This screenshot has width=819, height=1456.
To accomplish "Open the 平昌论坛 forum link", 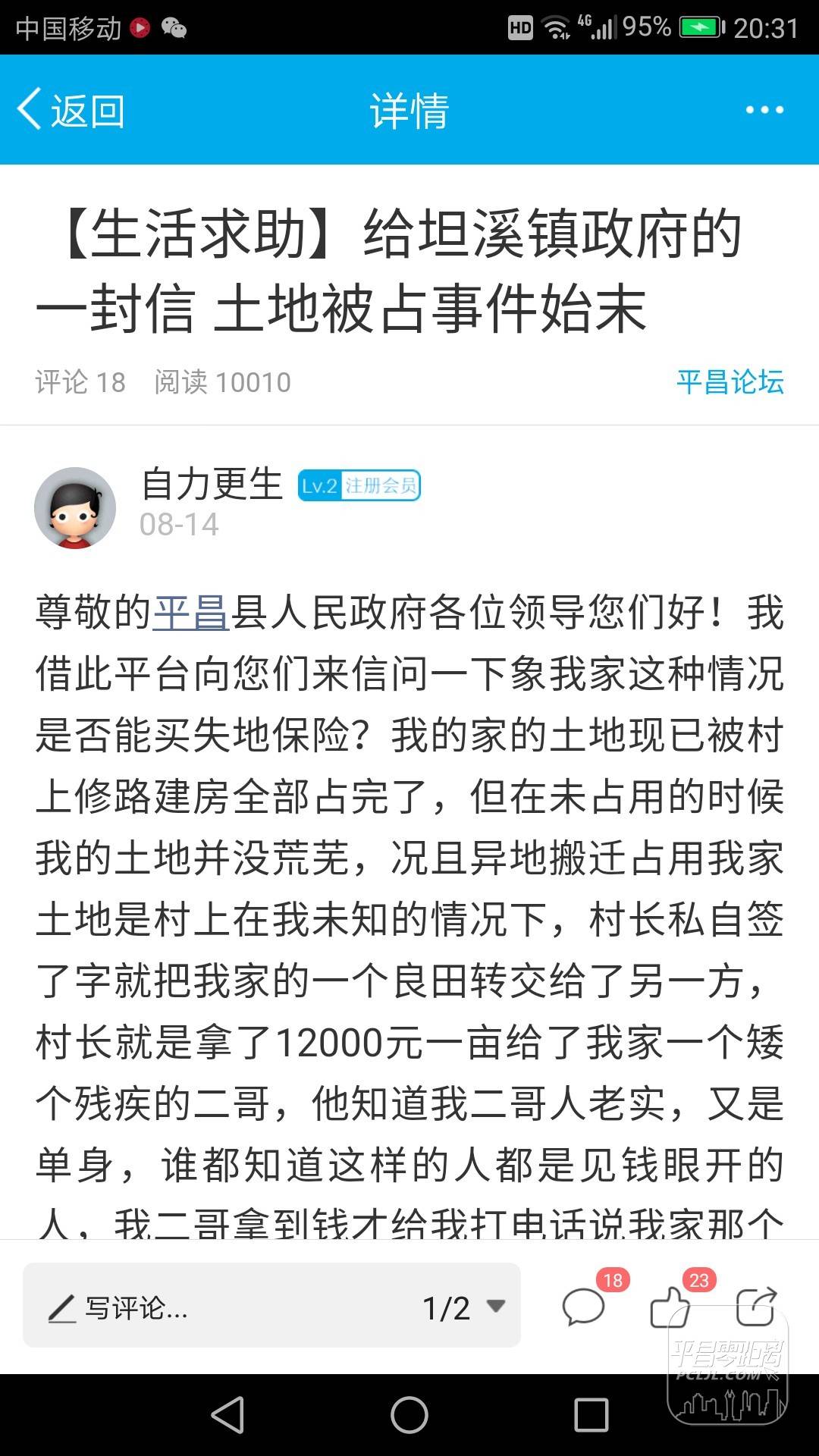I will 730,382.
